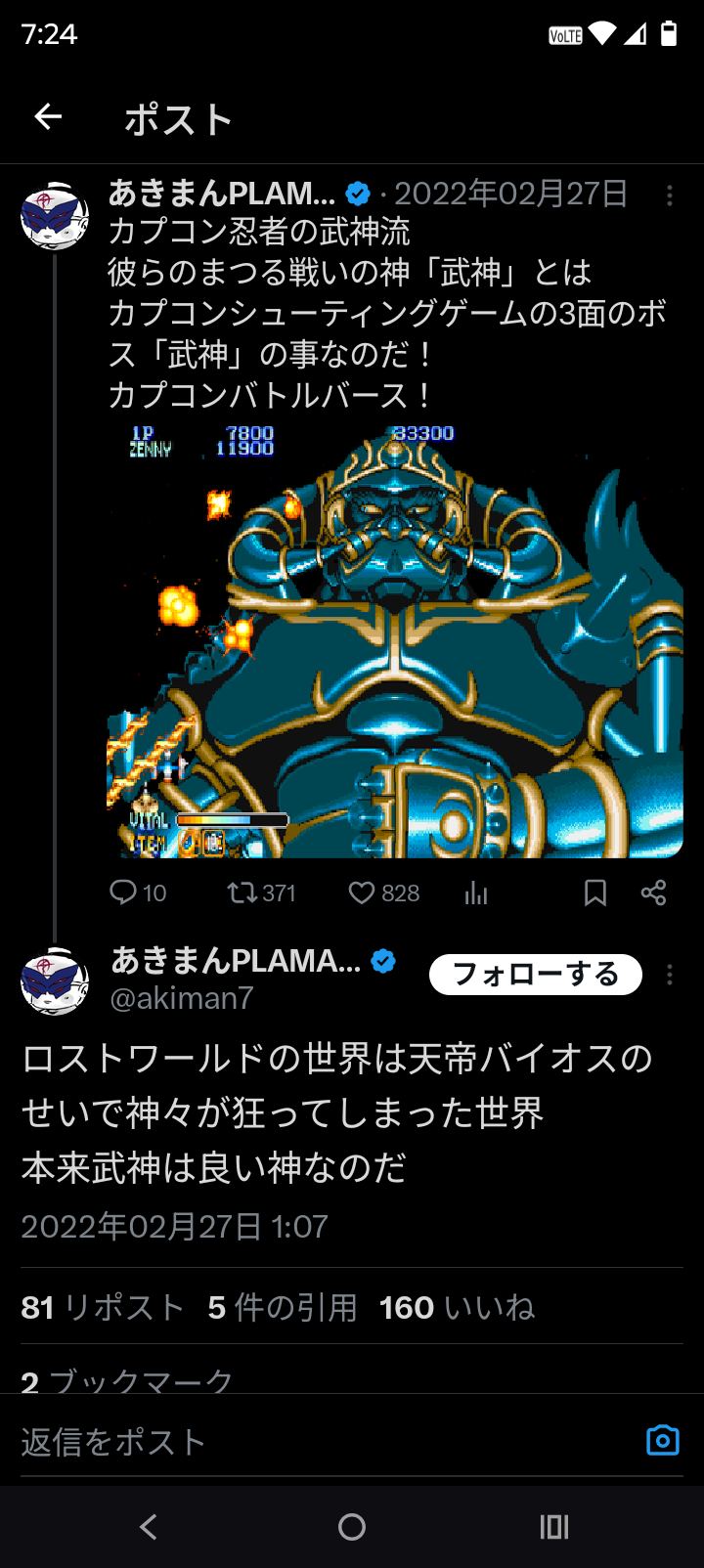Screen dimensions: 704x1568
Task: Tap the system home button
Action: 352,1527
